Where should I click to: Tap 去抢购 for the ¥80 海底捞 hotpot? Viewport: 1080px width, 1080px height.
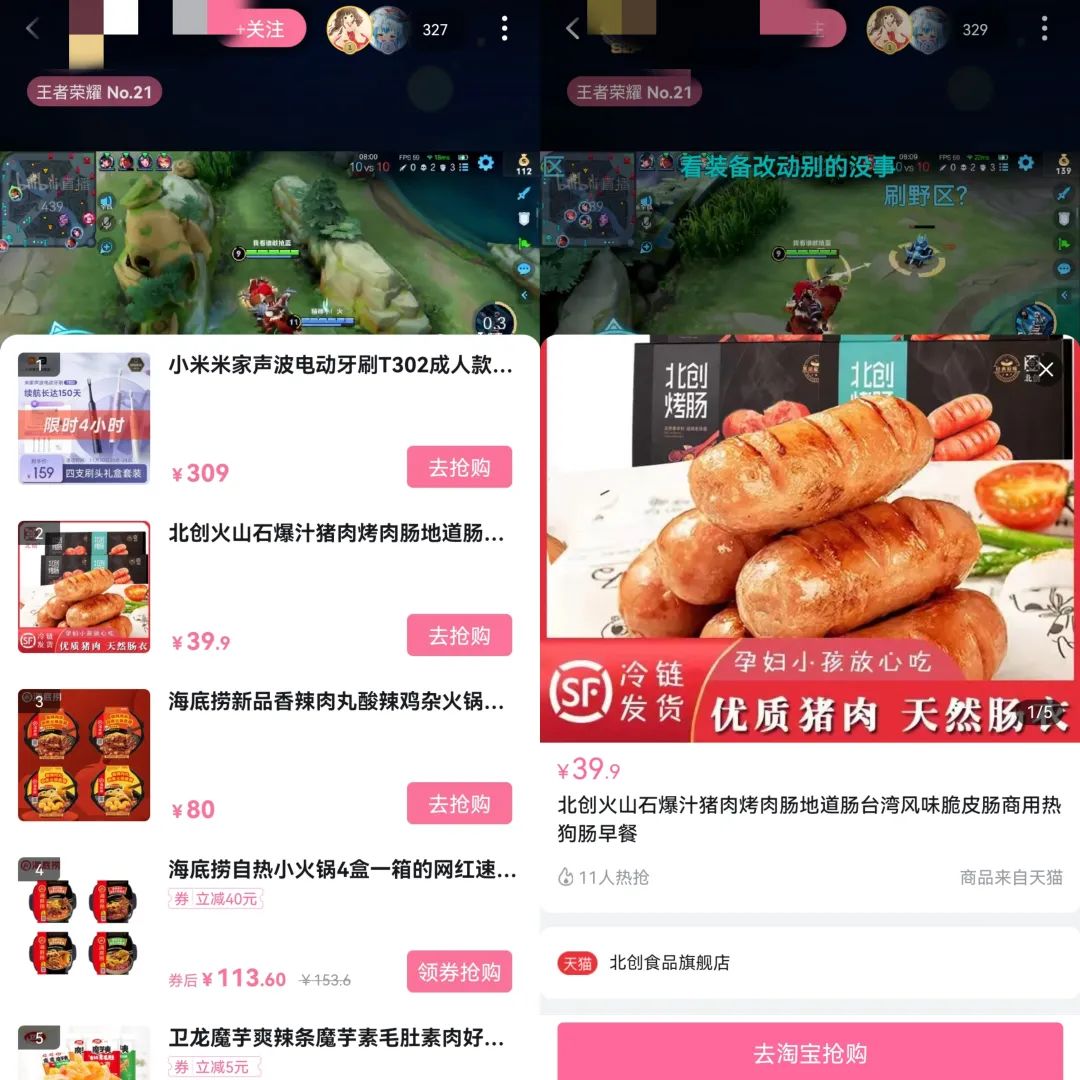pos(459,803)
